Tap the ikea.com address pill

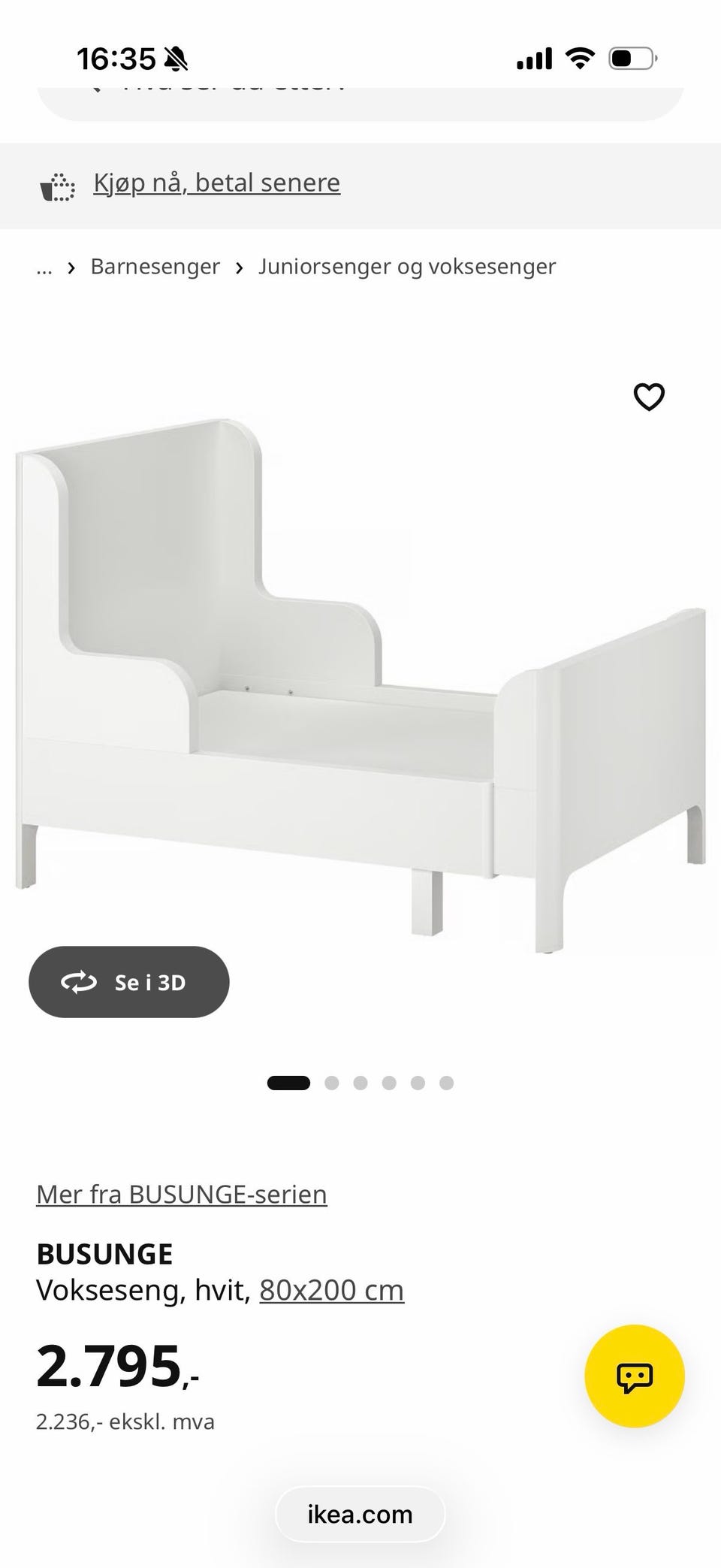360,1514
